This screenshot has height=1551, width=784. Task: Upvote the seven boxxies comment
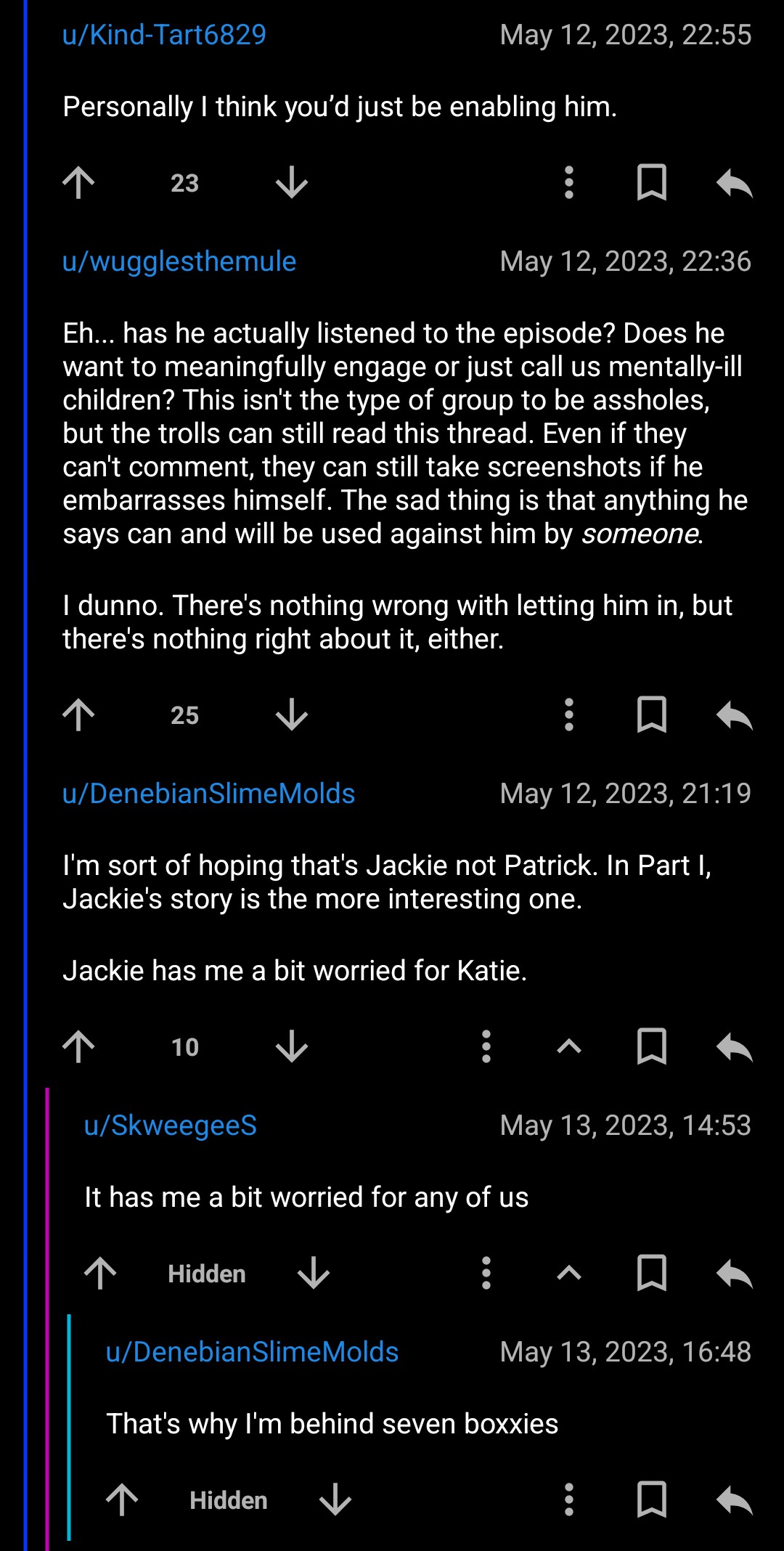[122, 1499]
